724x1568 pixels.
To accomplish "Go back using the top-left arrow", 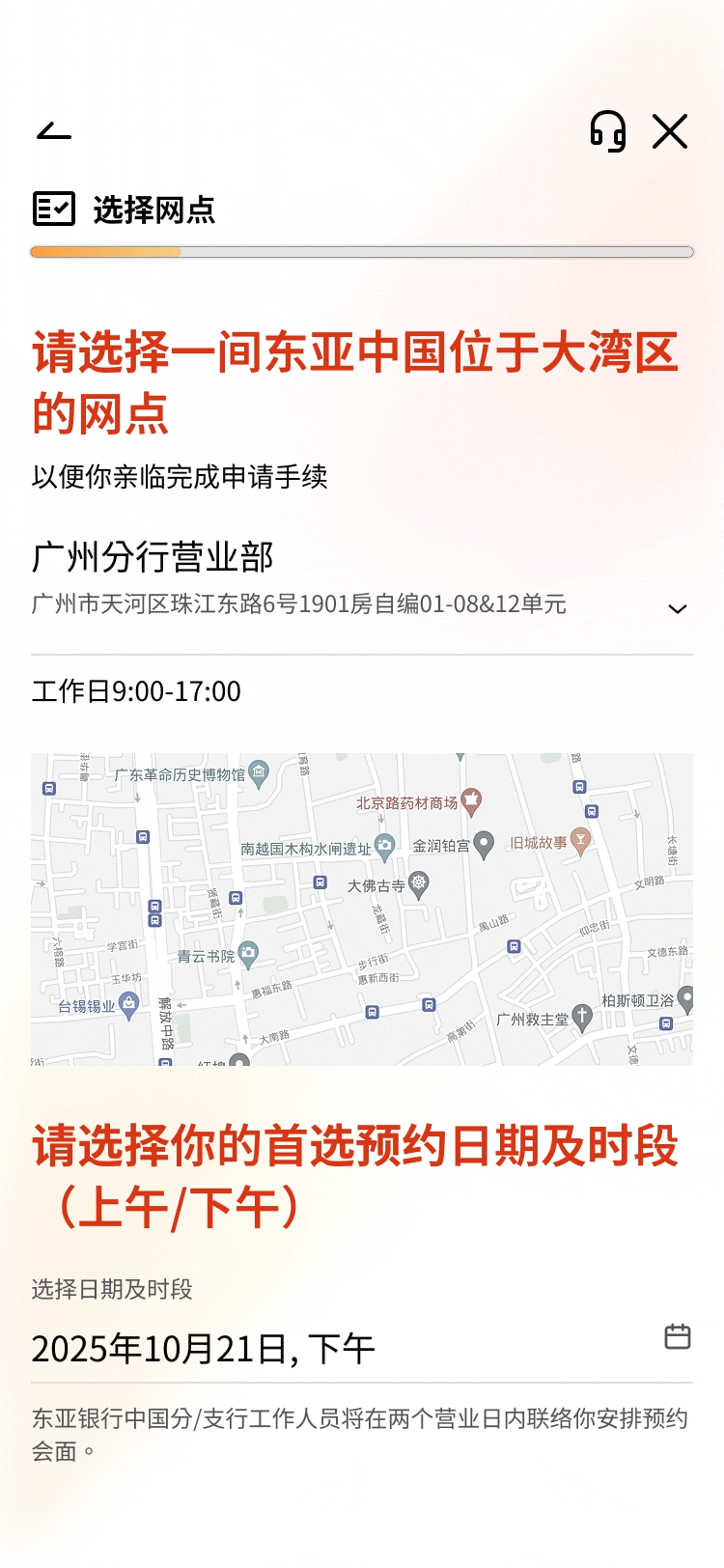I will click(x=54, y=131).
